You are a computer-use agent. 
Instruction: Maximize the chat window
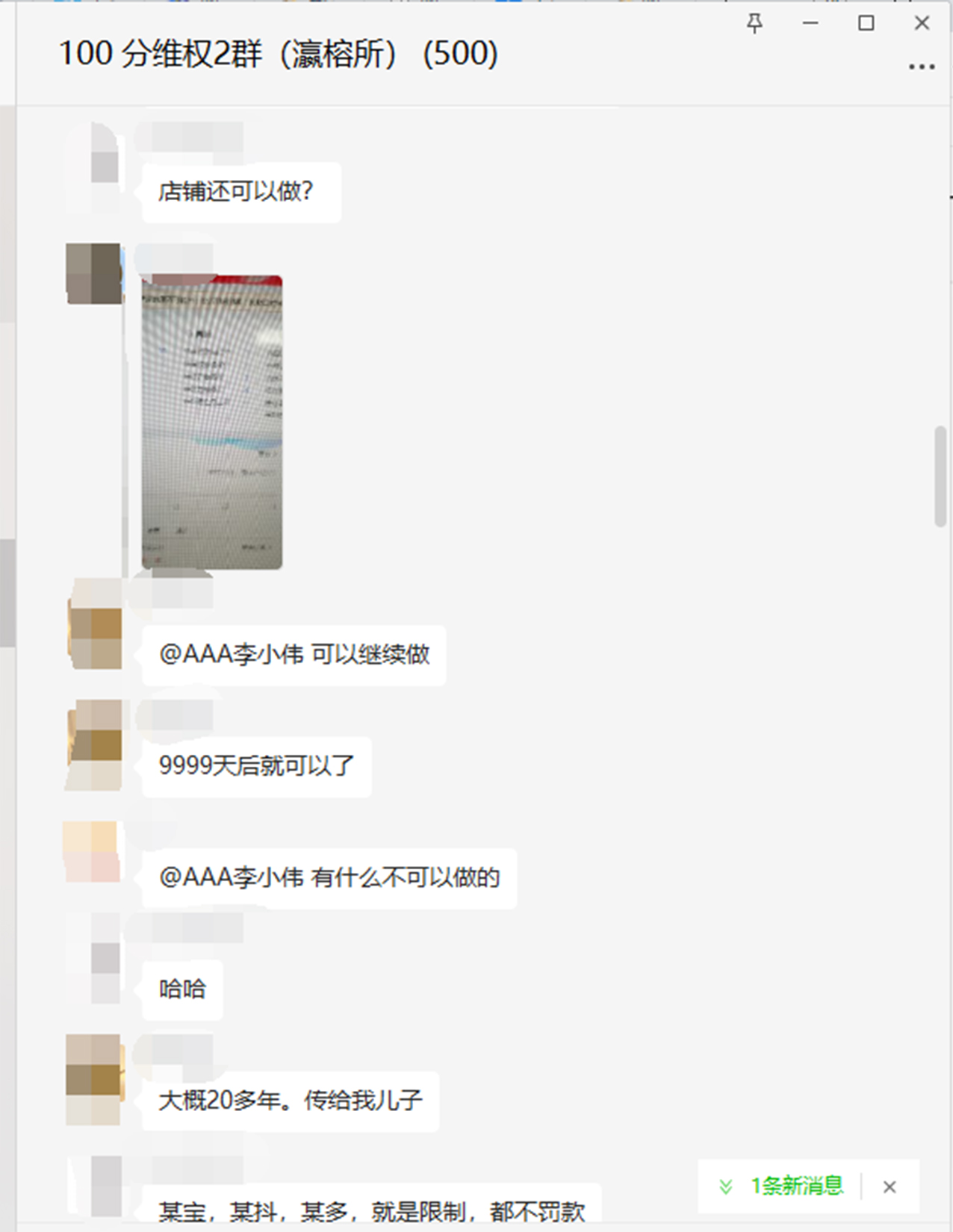[x=866, y=24]
